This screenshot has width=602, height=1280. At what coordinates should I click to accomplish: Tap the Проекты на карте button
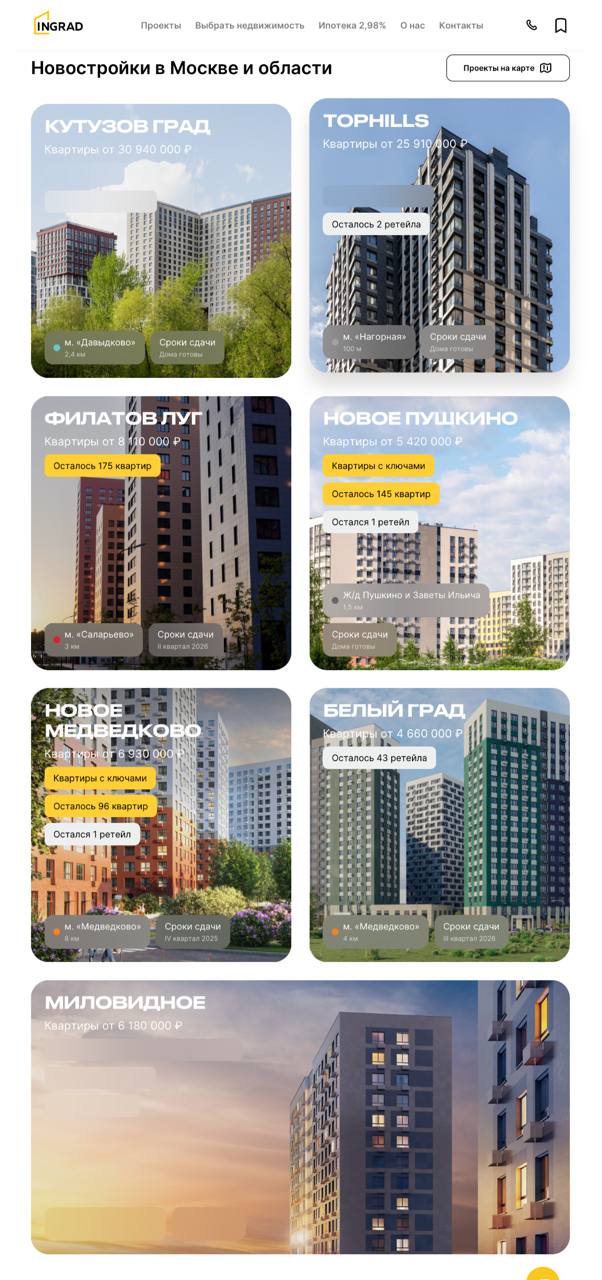(x=507, y=68)
